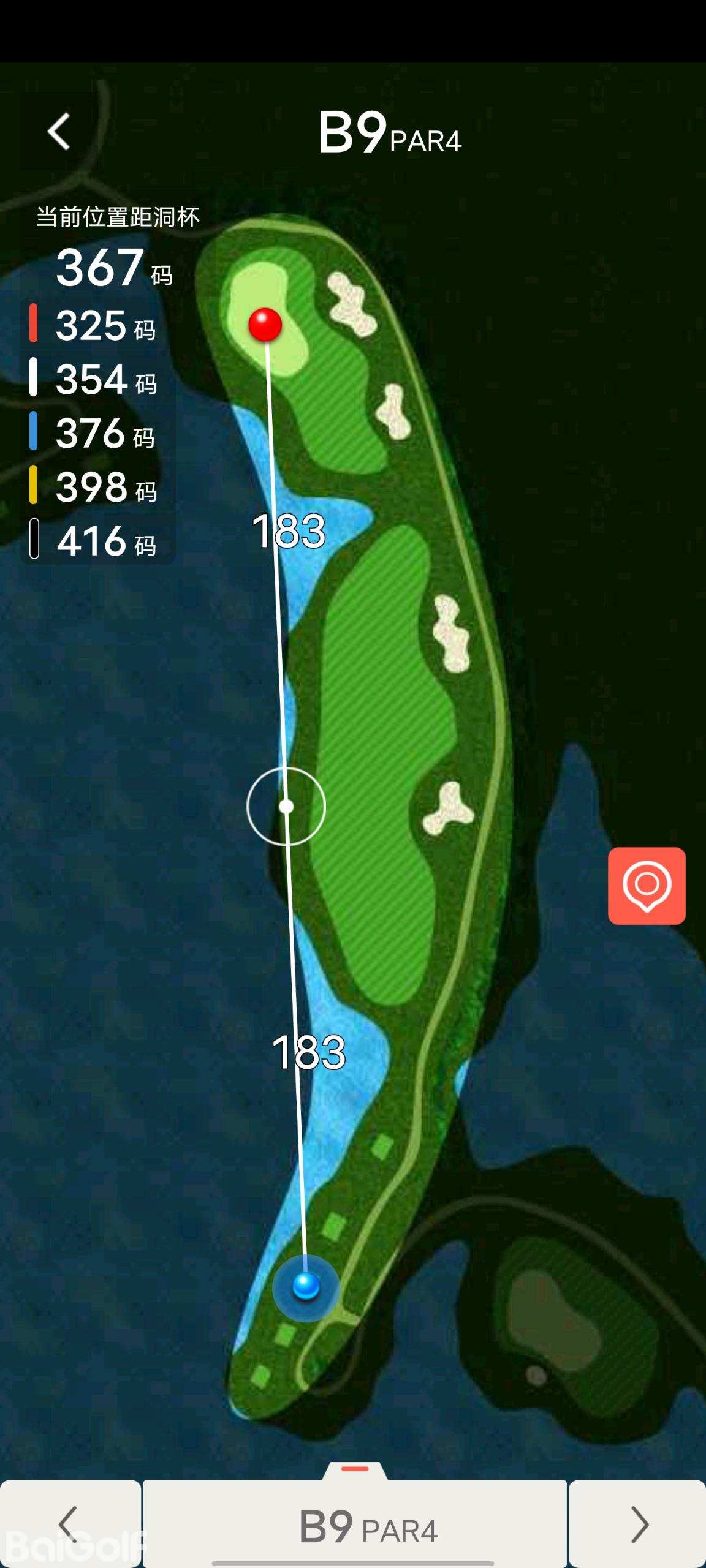This screenshot has height=1568, width=706.
Task: Tap the red location pin button
Action: coord(647,886)
